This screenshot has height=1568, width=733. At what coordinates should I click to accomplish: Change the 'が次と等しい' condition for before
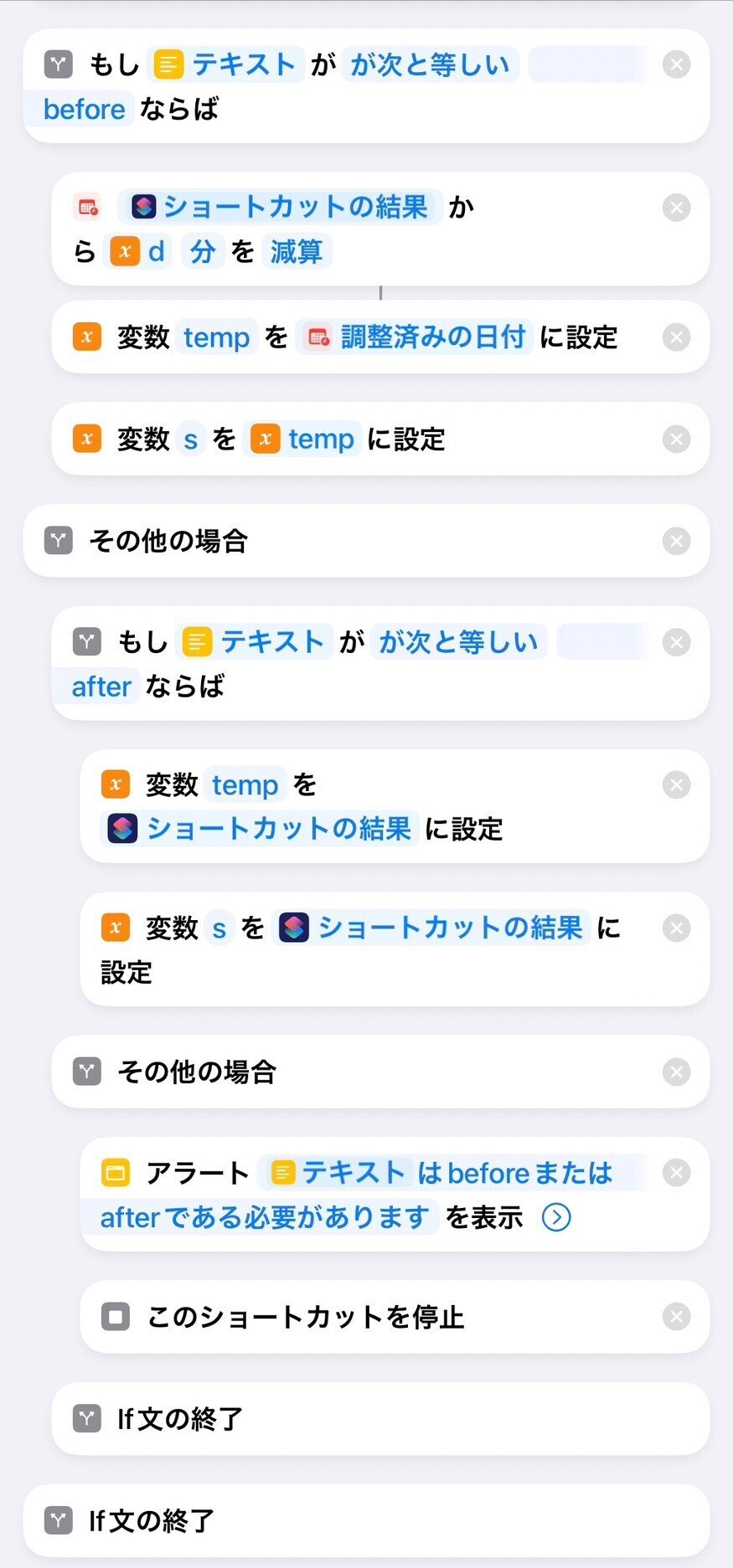click(x=431, y=64)
